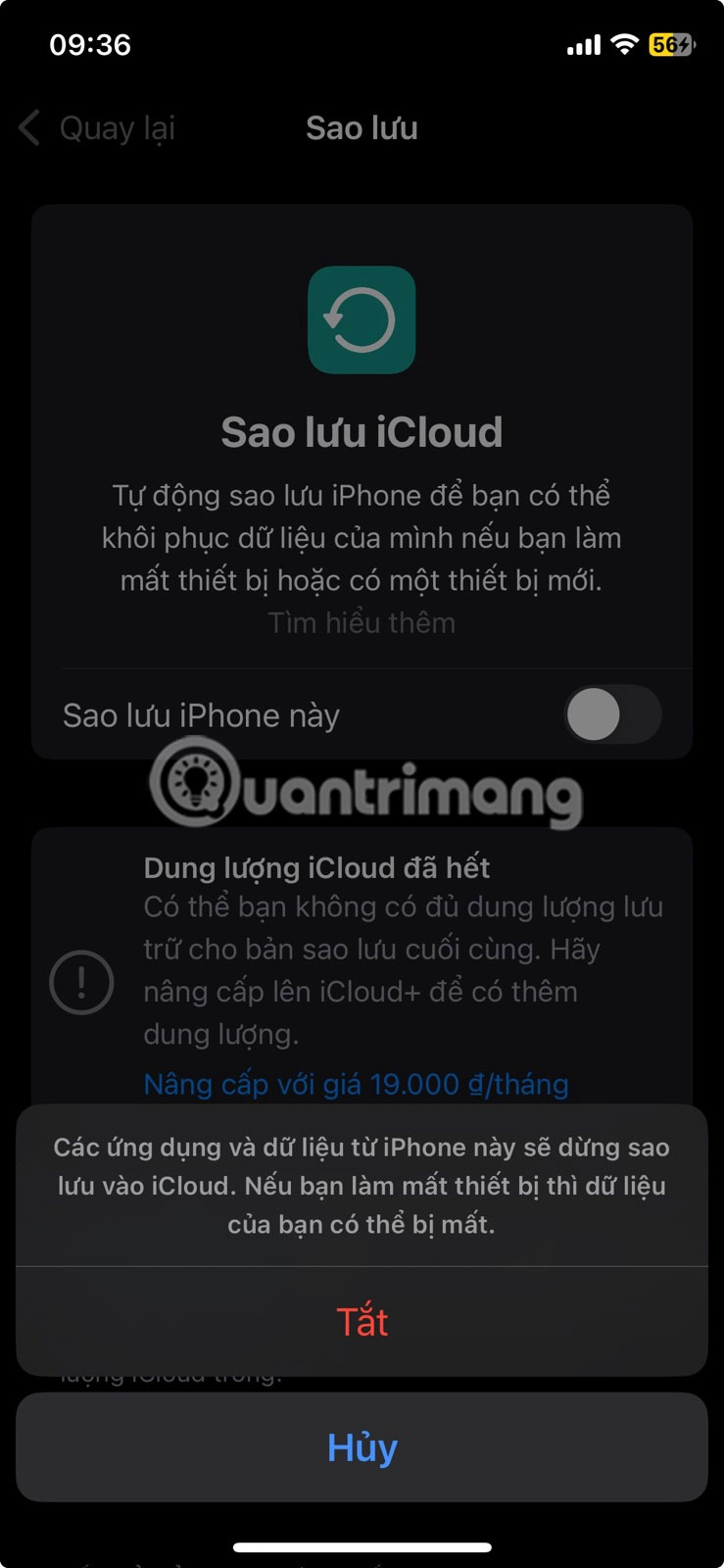Collapse the backup confirmation sheet
The image size is (724, 1568).
coord(362,1186)
